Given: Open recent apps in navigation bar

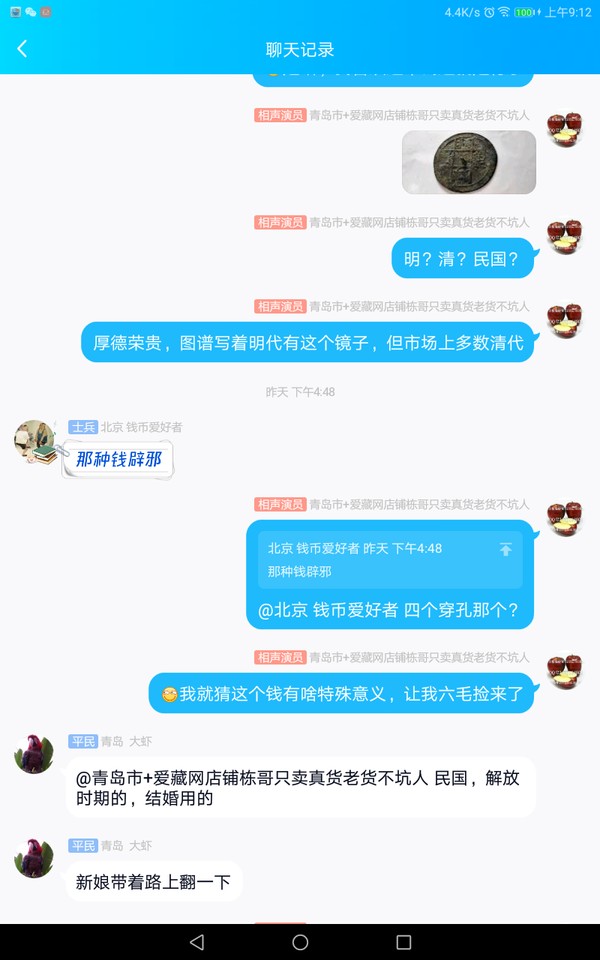Looking at the screenshot, I should [403, 942].
